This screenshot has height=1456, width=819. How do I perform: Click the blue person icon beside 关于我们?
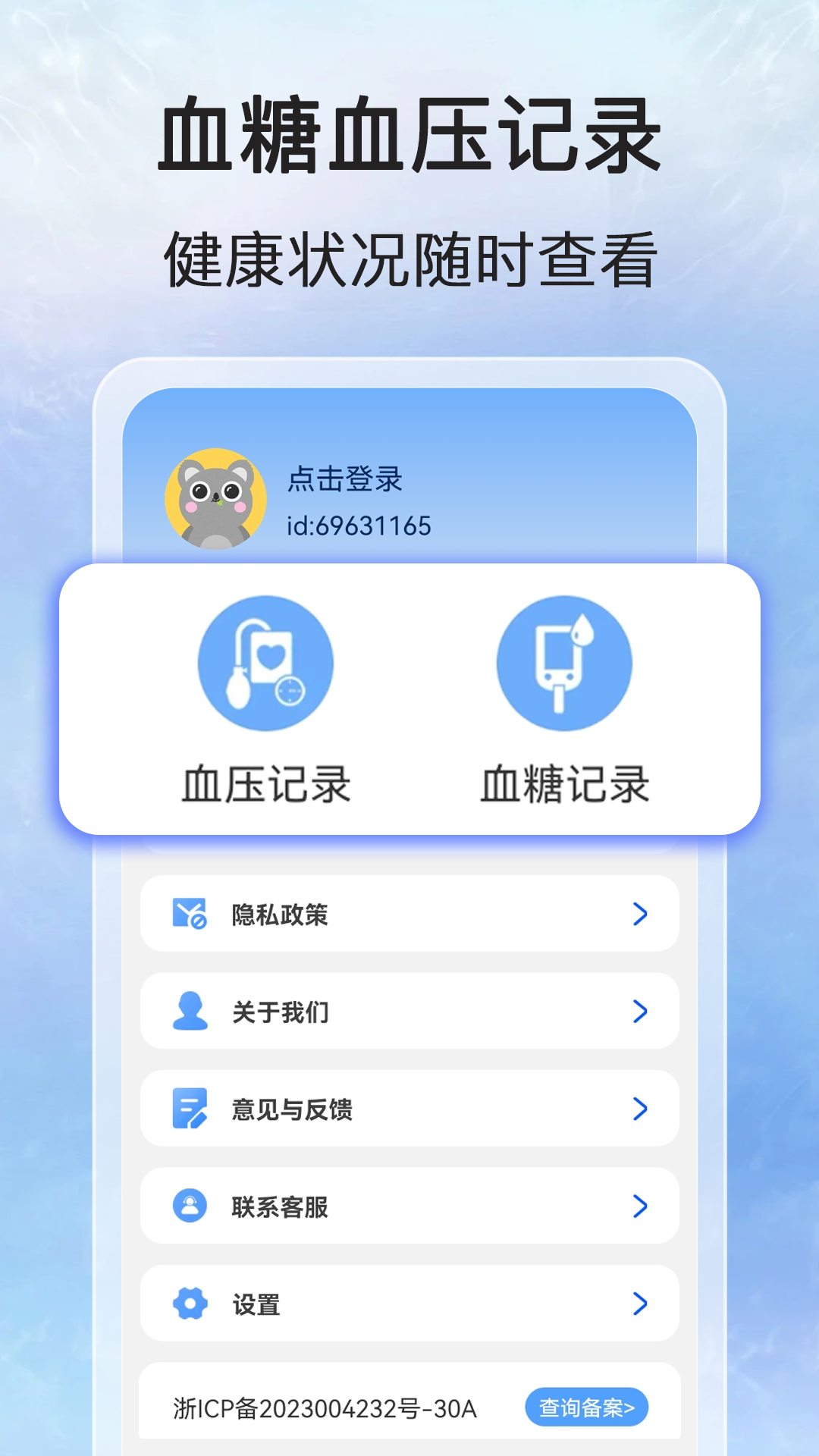[x=189, y=1010]
